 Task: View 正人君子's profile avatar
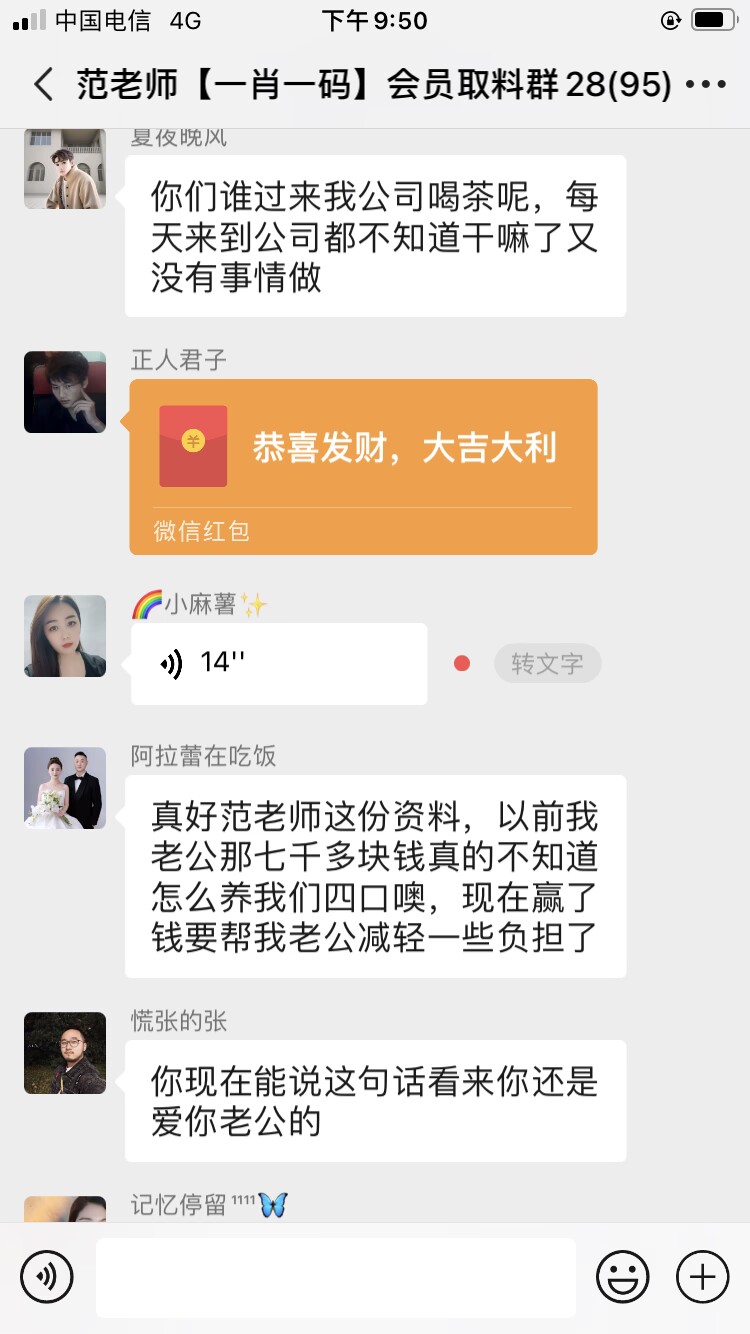click(x=65, y=392)
